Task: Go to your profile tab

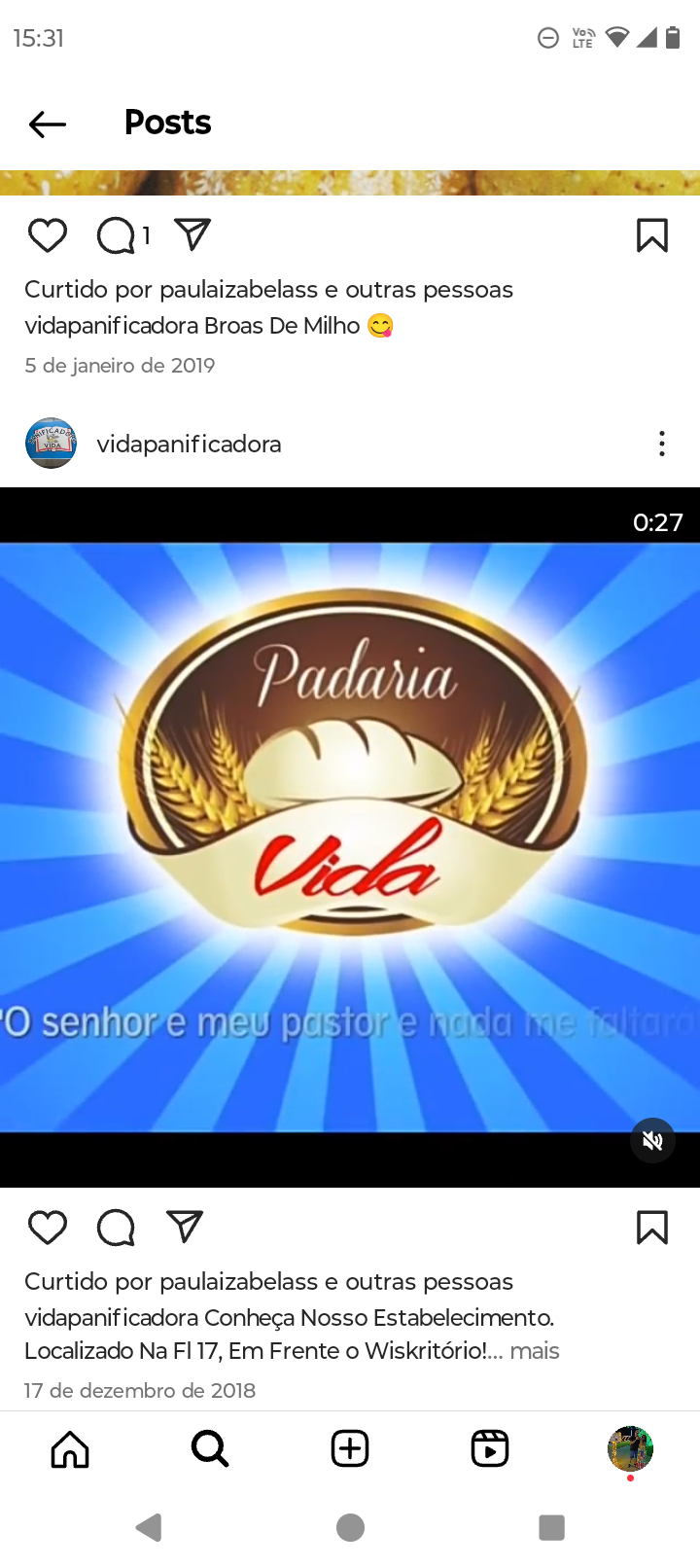Action: point(630,1448)
